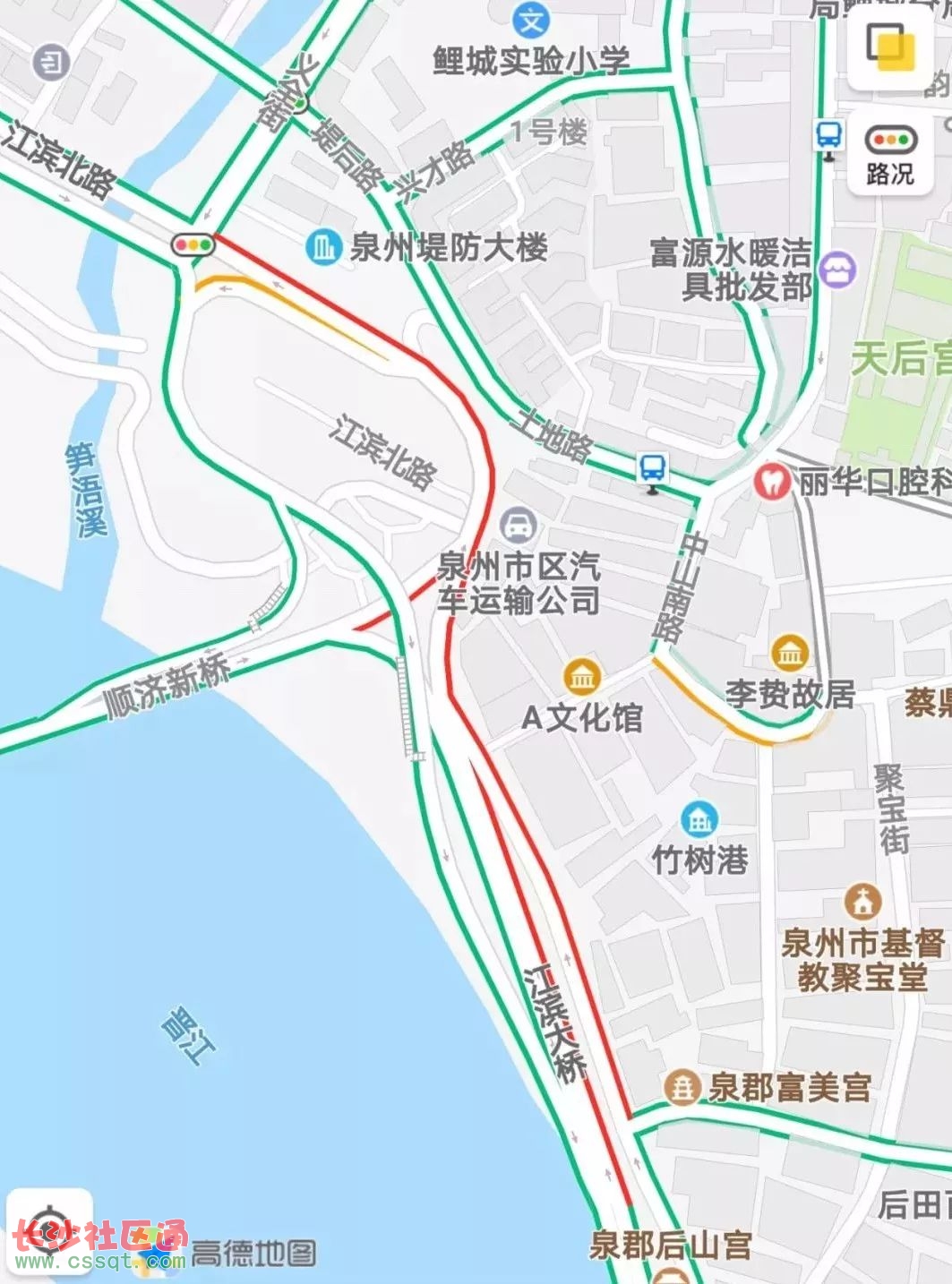952x1284 pixels.
Task: Tap the 泉州市区汽车运输公司 marker
Action: [518, 526]
